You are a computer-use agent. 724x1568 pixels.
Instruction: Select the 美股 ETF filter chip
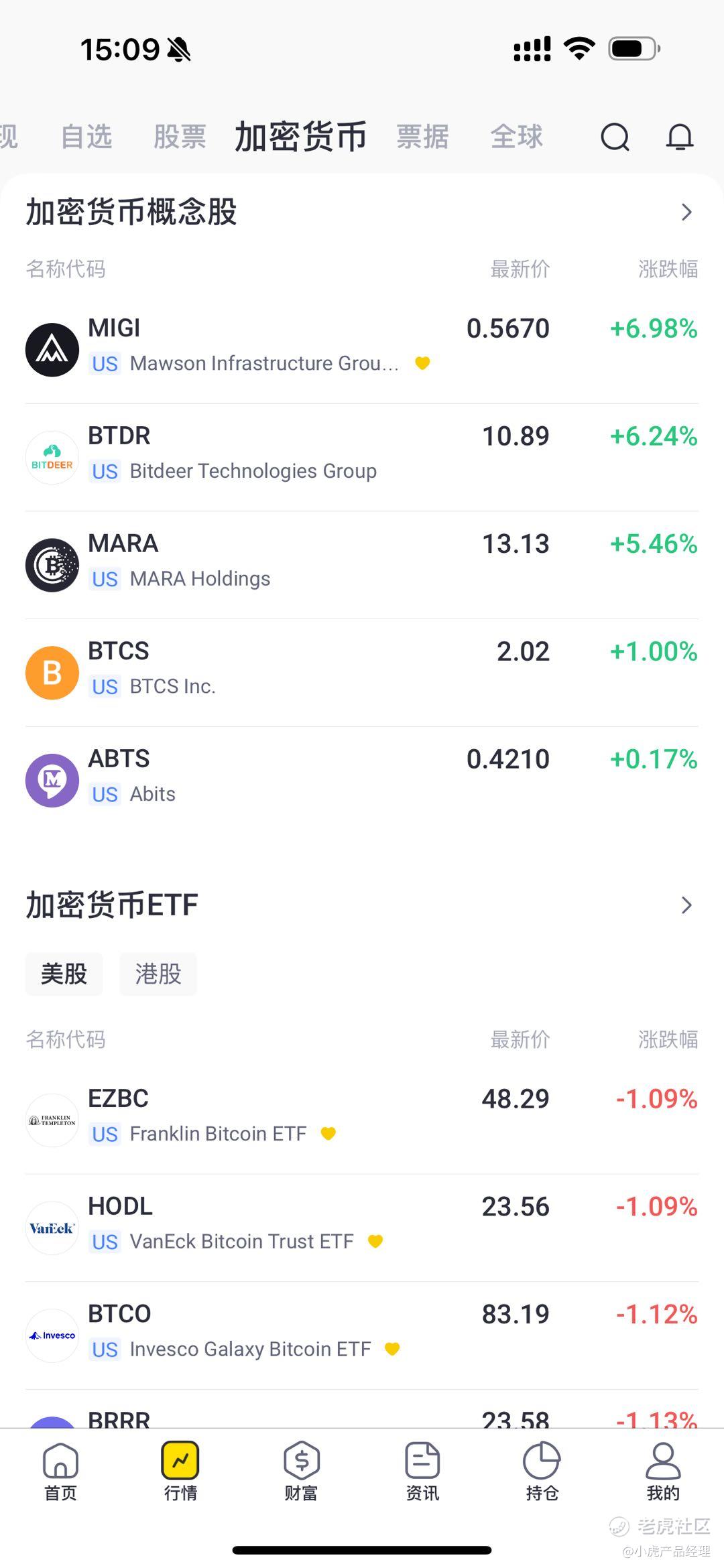[x=64, y=974]
